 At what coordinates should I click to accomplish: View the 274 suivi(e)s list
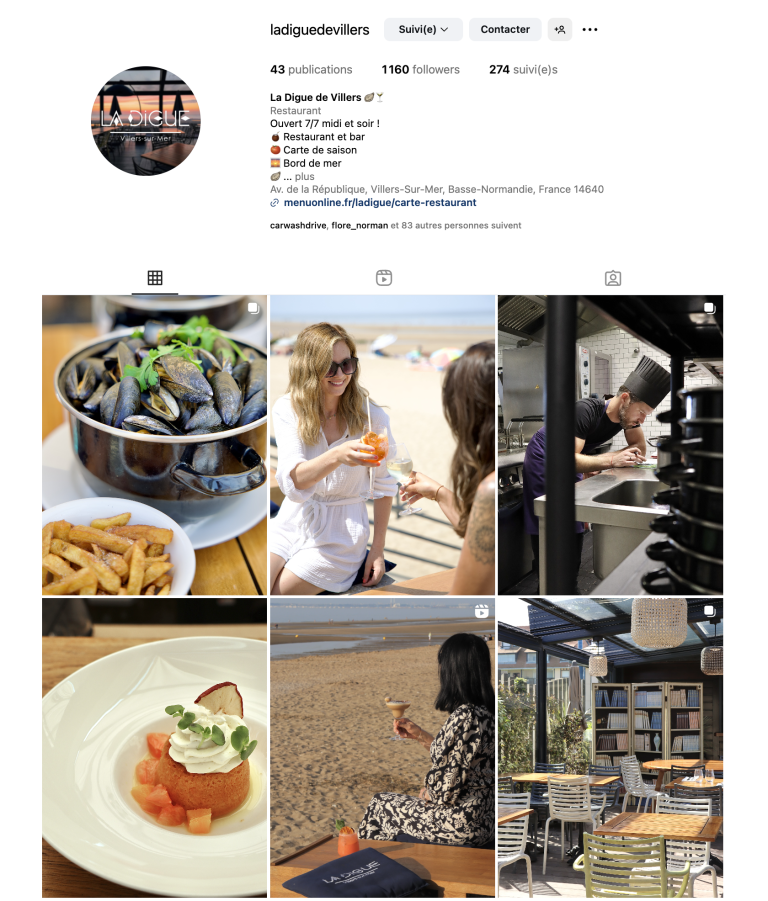[x=523, y=70]
